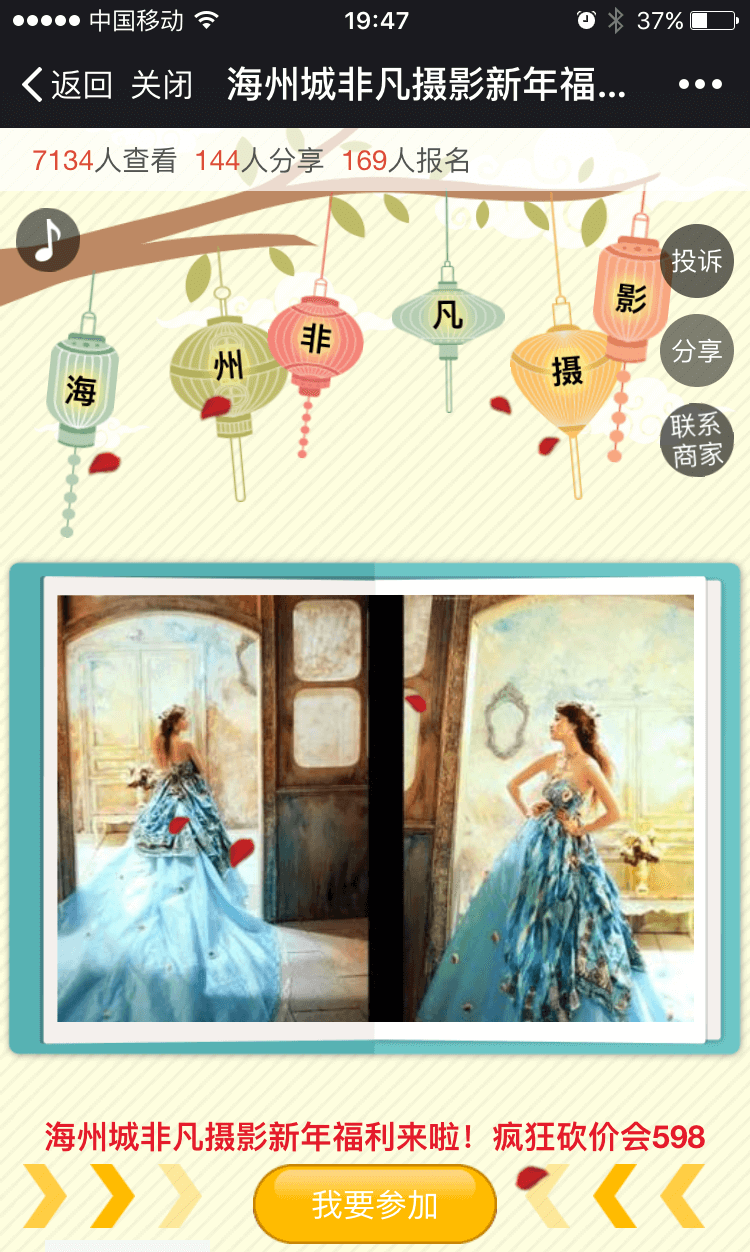Go back with the 返回 arrow
Image resolution: width=750 pixels, height=1252 pixels.
(x=66, y=85)
